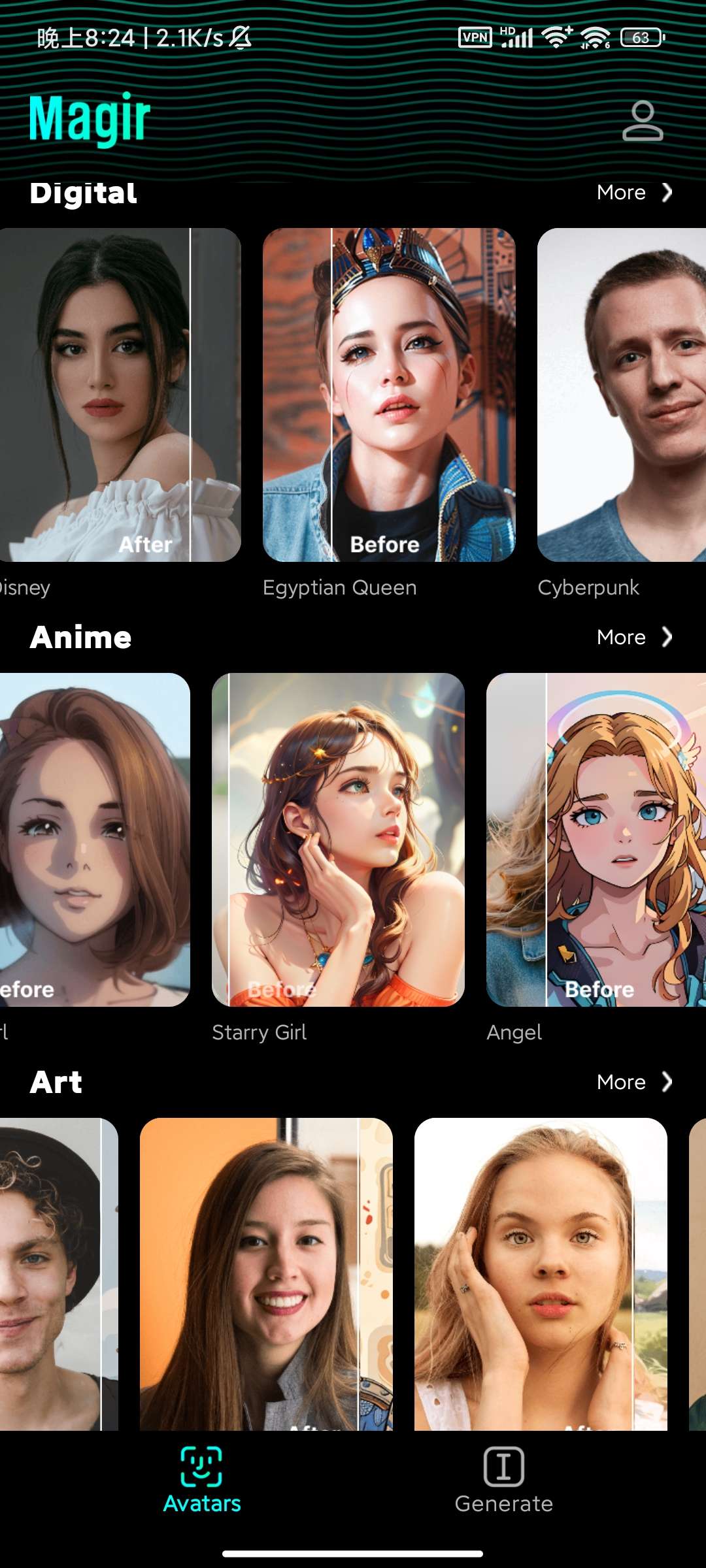This screenshot has height=1568, width=706.
Task: Open the Art card with blonde woman
Action: pyautogui.click(x=541, y=1274)
